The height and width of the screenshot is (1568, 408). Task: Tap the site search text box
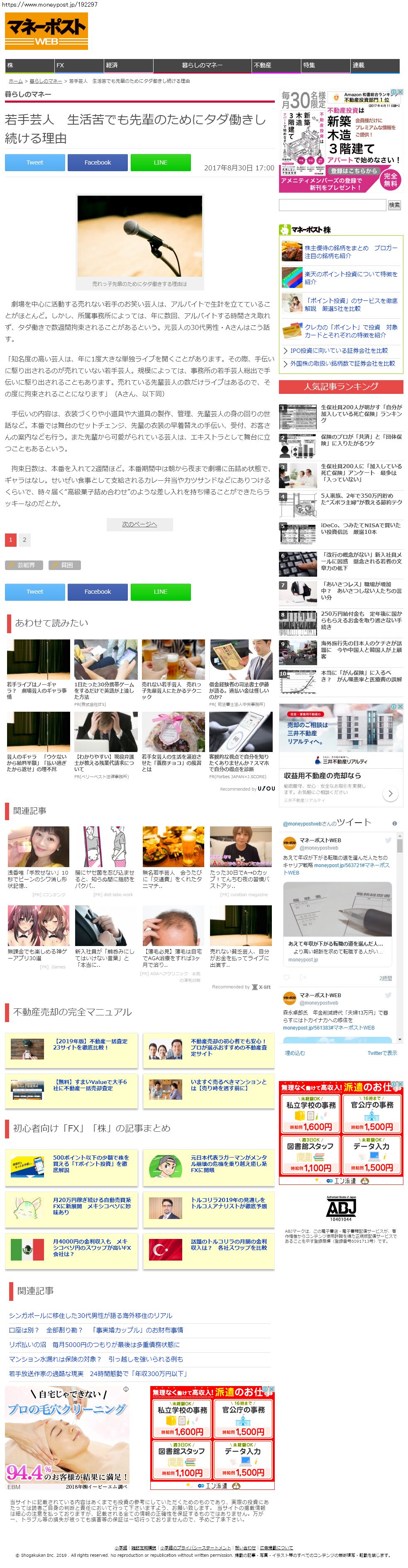click(x=332, y=205)
